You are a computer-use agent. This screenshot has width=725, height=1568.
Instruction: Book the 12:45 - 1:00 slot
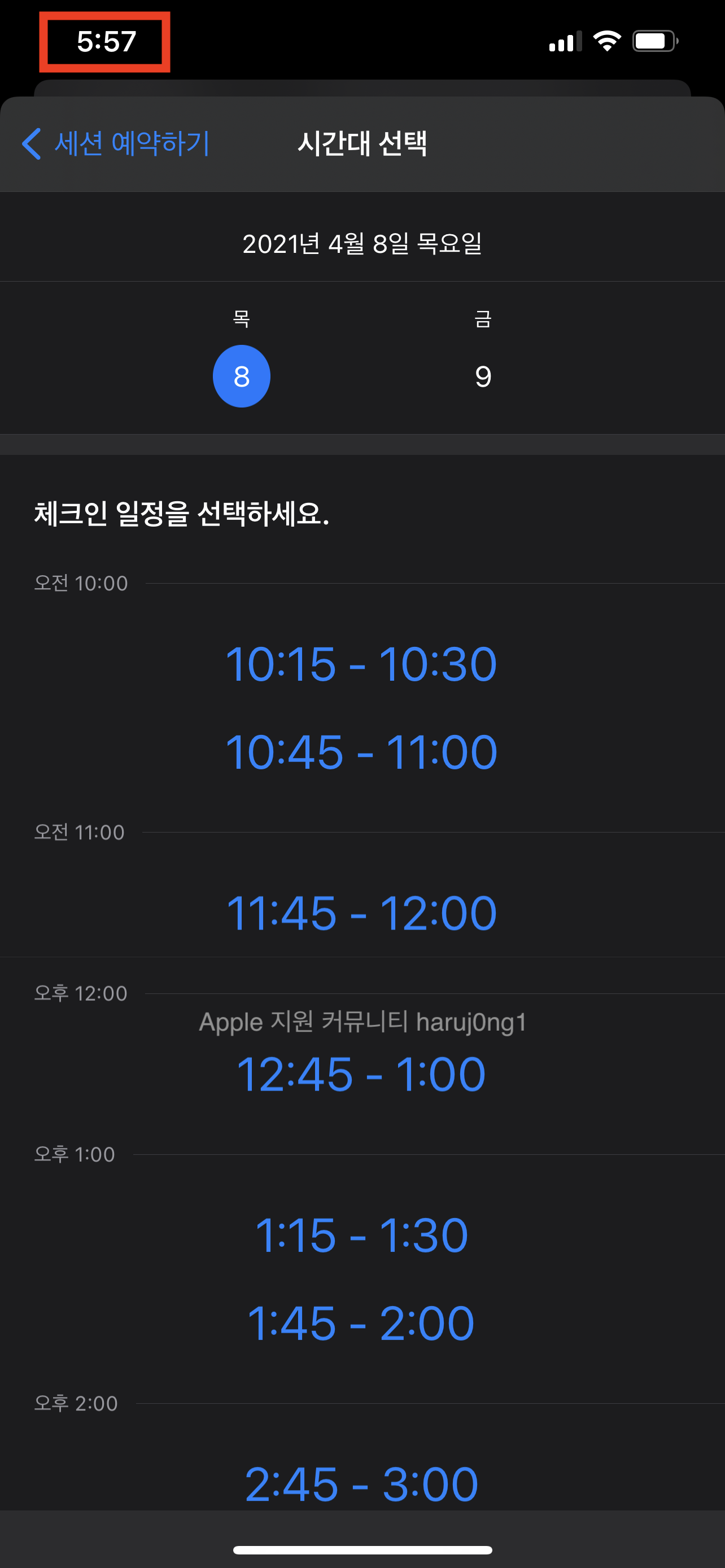[361, 1074]
